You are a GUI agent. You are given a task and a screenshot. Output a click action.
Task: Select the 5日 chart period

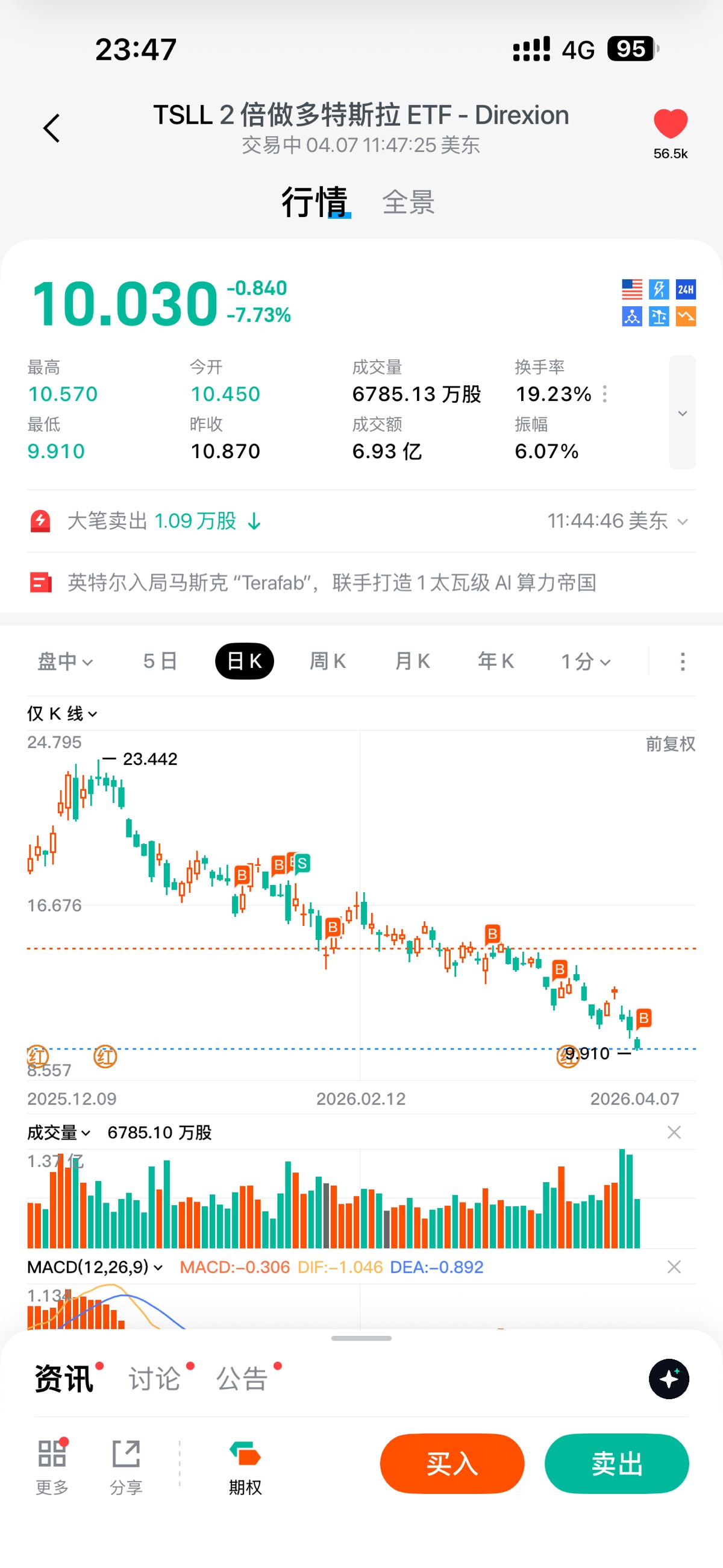[x=160, y=661]
